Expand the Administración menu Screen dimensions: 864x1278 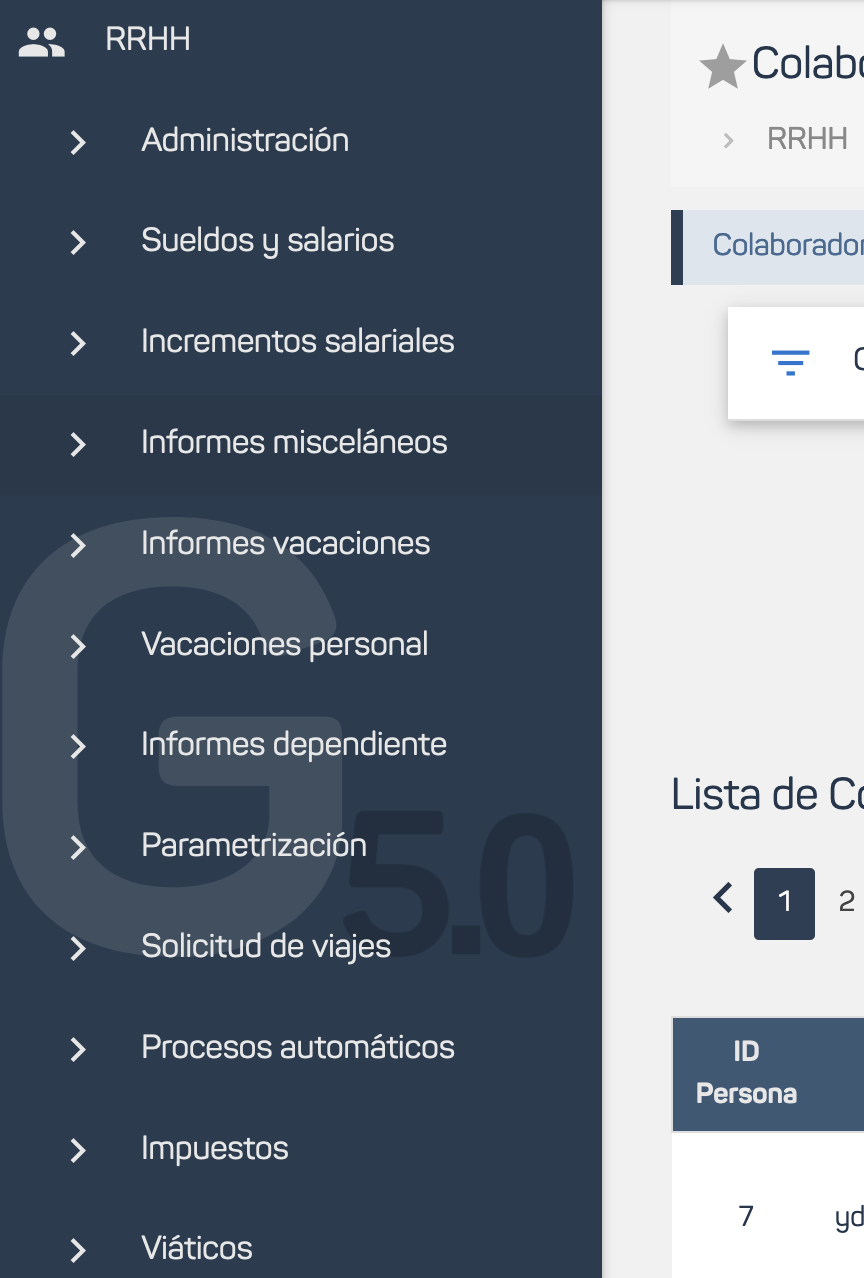pos(245,140)
